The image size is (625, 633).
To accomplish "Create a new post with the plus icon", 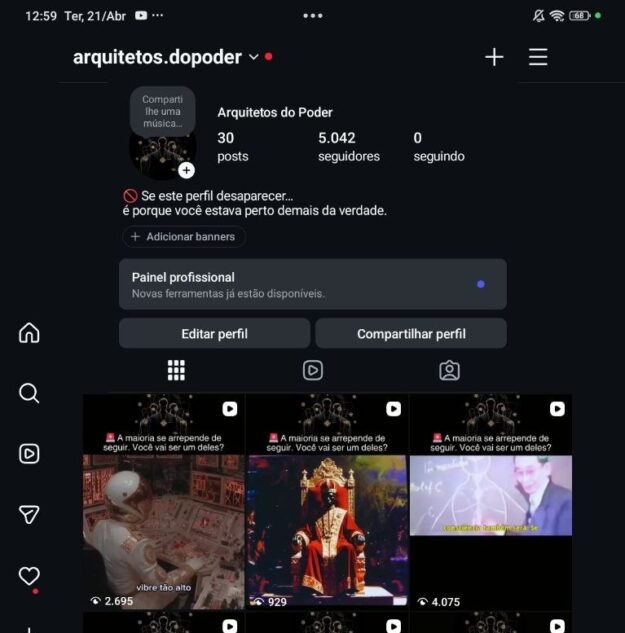I will coord(494,57).
